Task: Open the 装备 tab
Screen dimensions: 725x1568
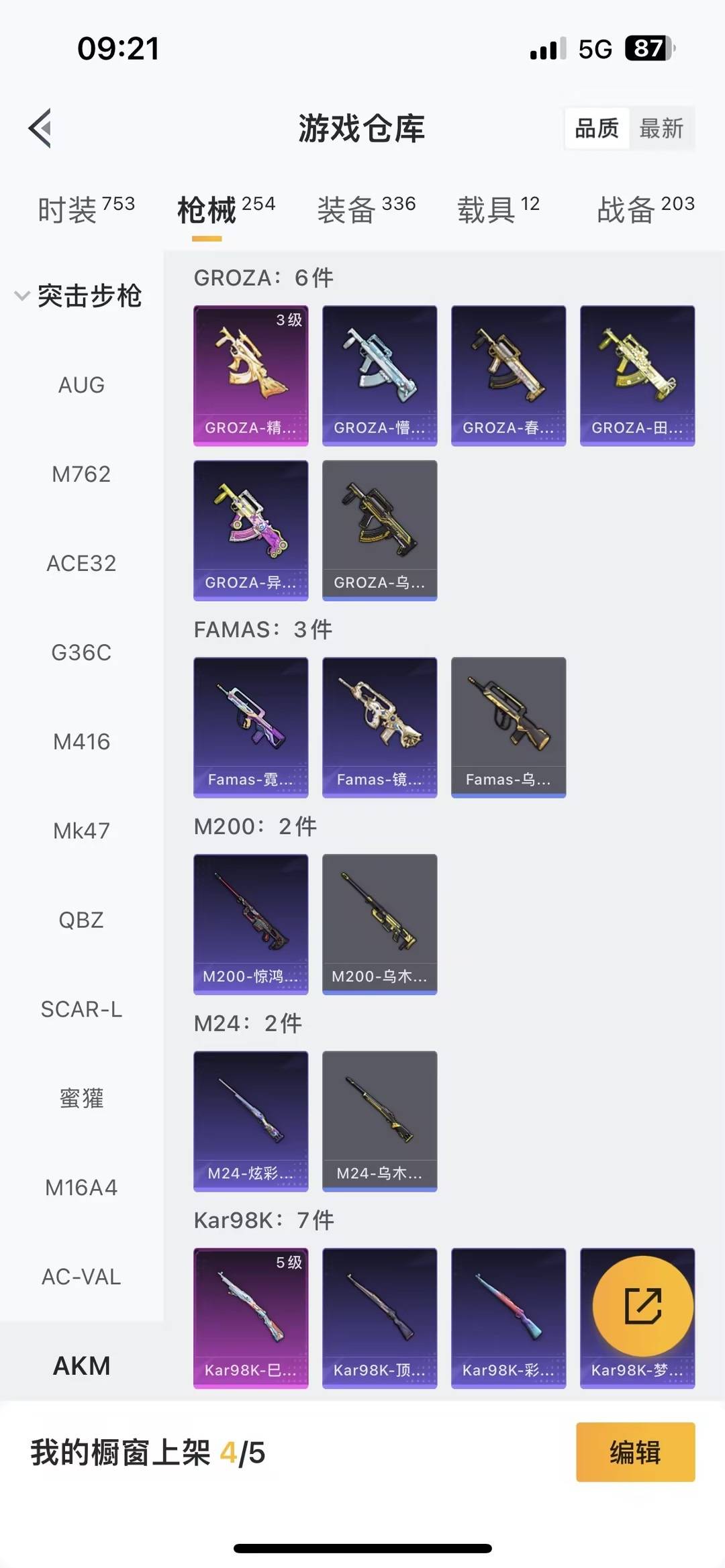Action: (x=366, y=209)
